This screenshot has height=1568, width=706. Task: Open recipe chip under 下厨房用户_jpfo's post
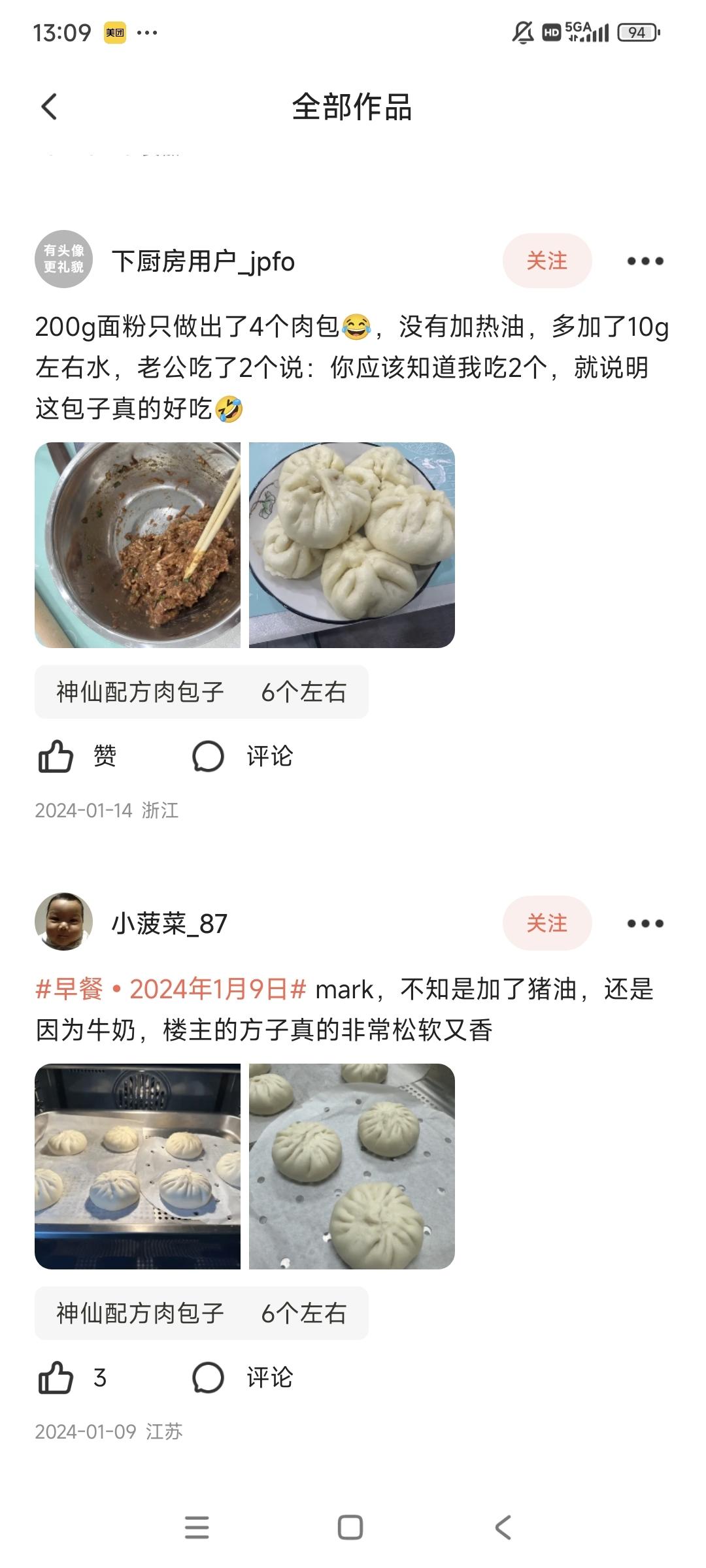201,692
